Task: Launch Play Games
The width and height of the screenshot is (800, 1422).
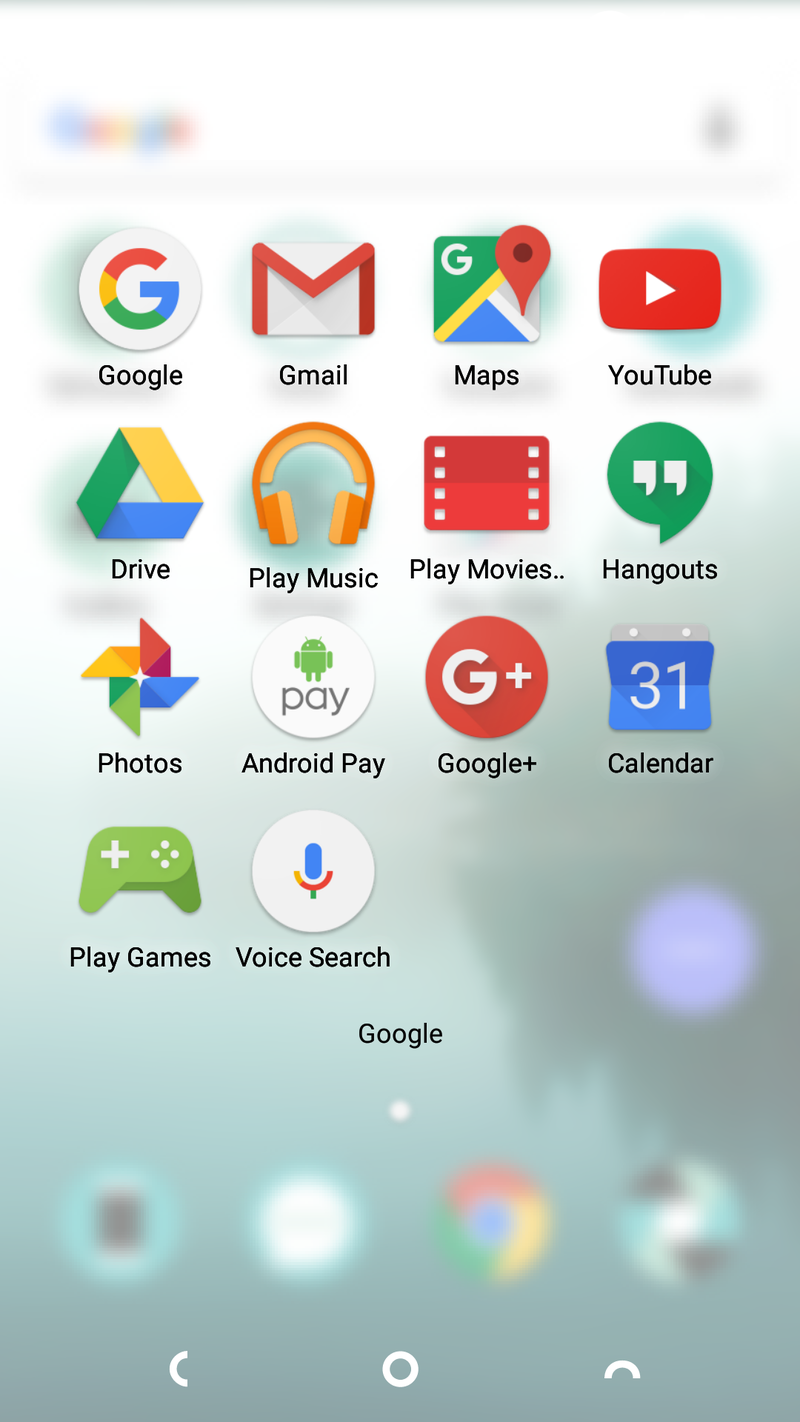Action: tap(140, 871)
